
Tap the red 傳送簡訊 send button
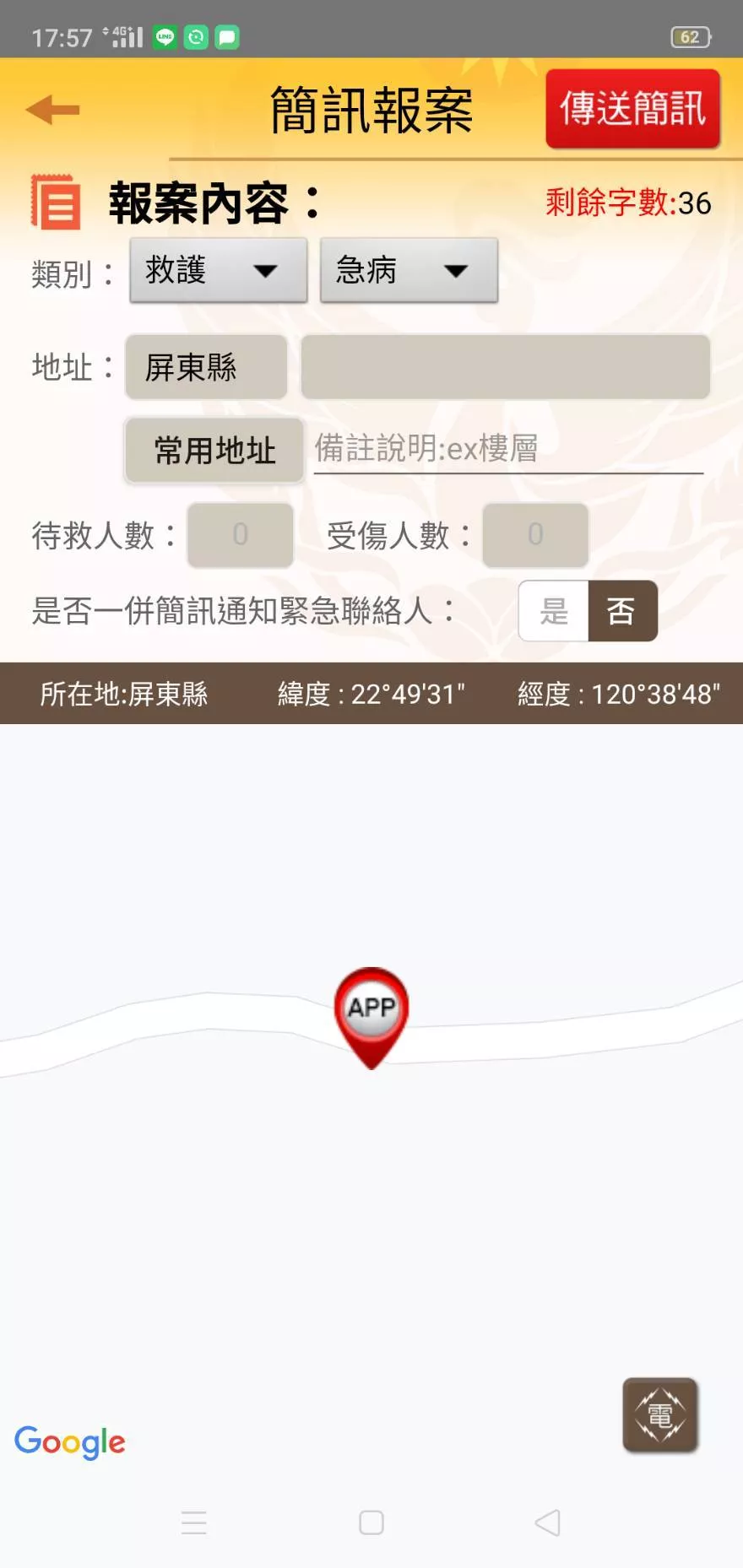[632, 110]
